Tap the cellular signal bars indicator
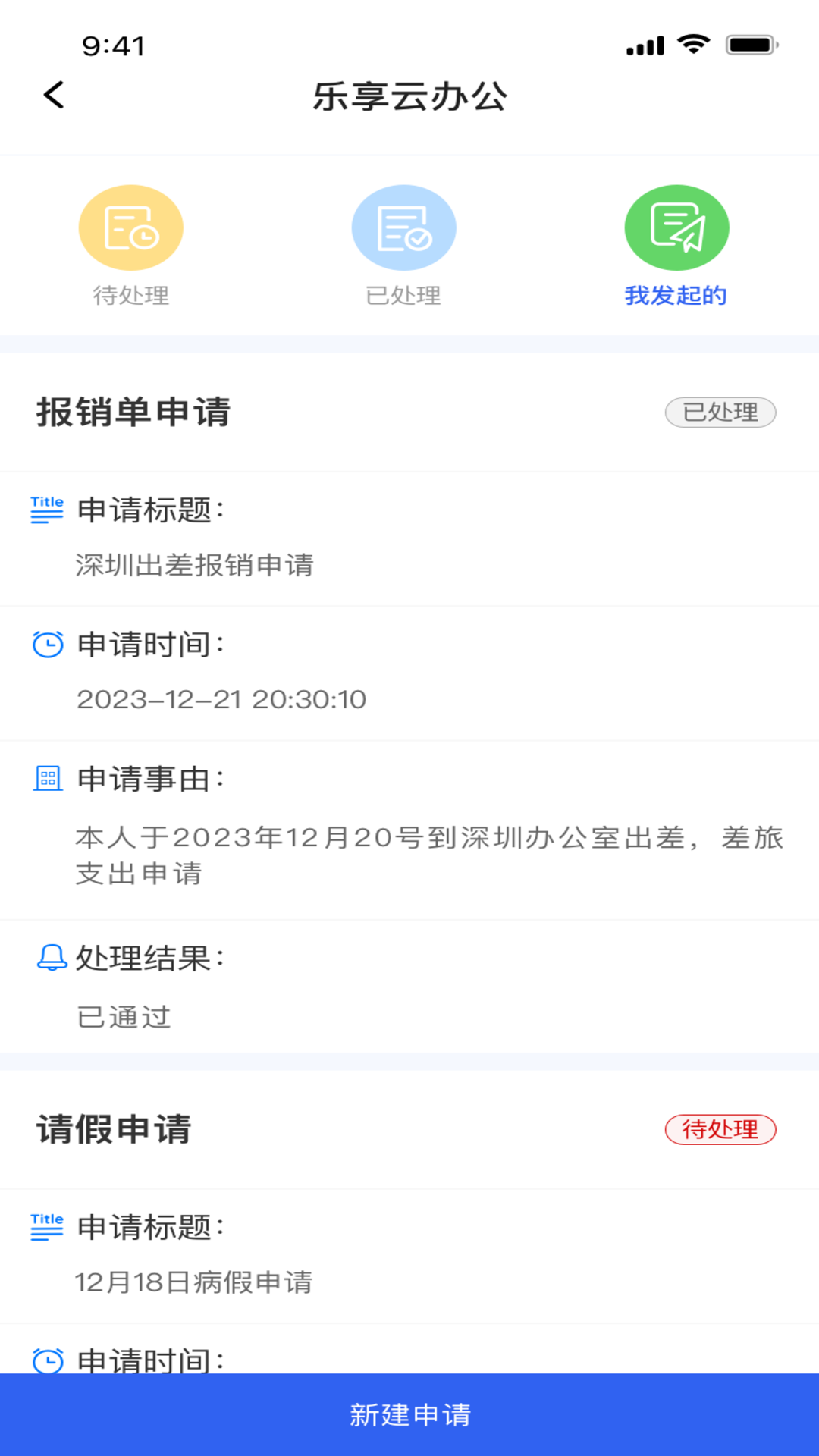 tap(643, 45)
